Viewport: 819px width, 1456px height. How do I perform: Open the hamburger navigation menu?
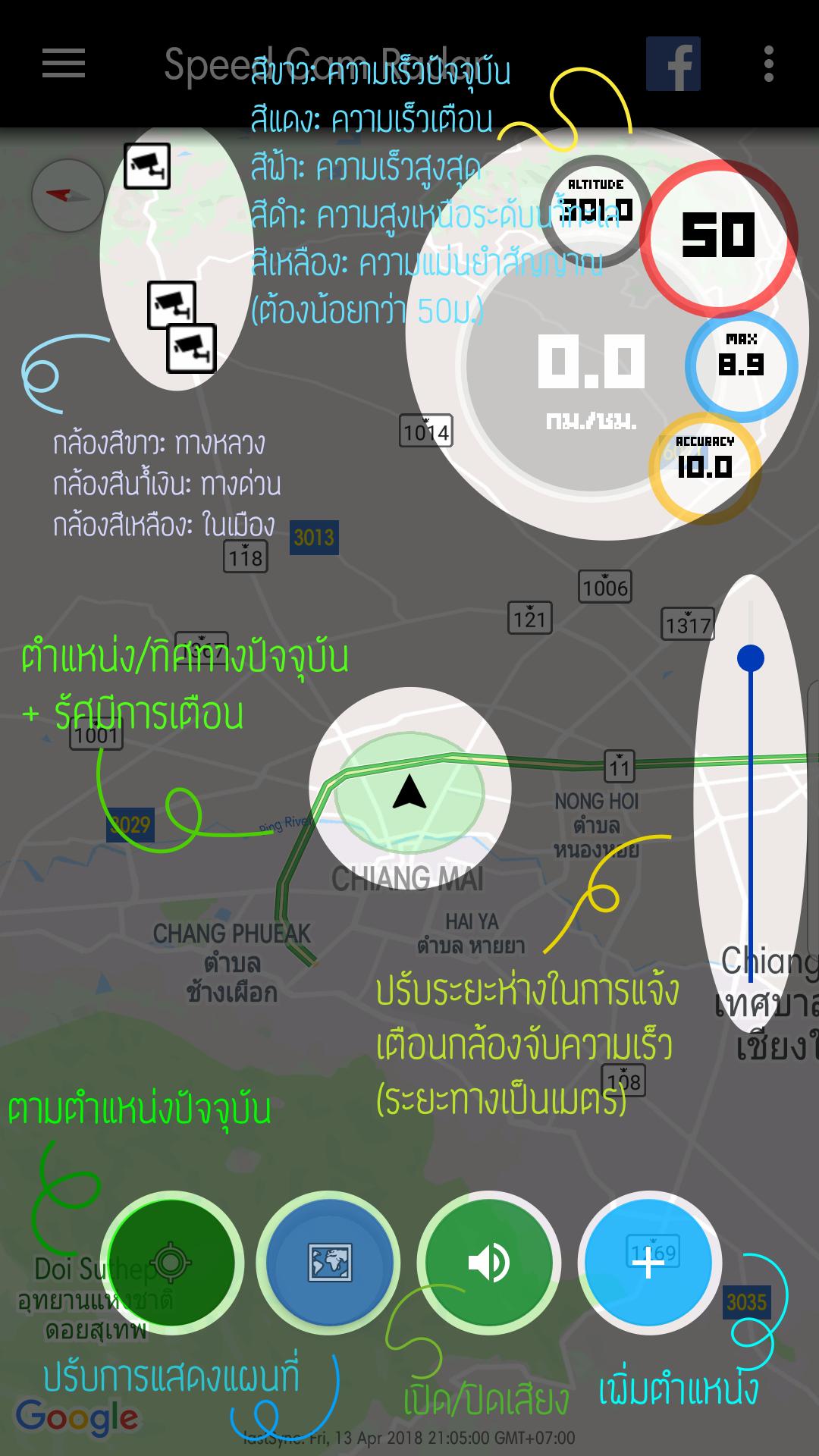pos(62,64)
